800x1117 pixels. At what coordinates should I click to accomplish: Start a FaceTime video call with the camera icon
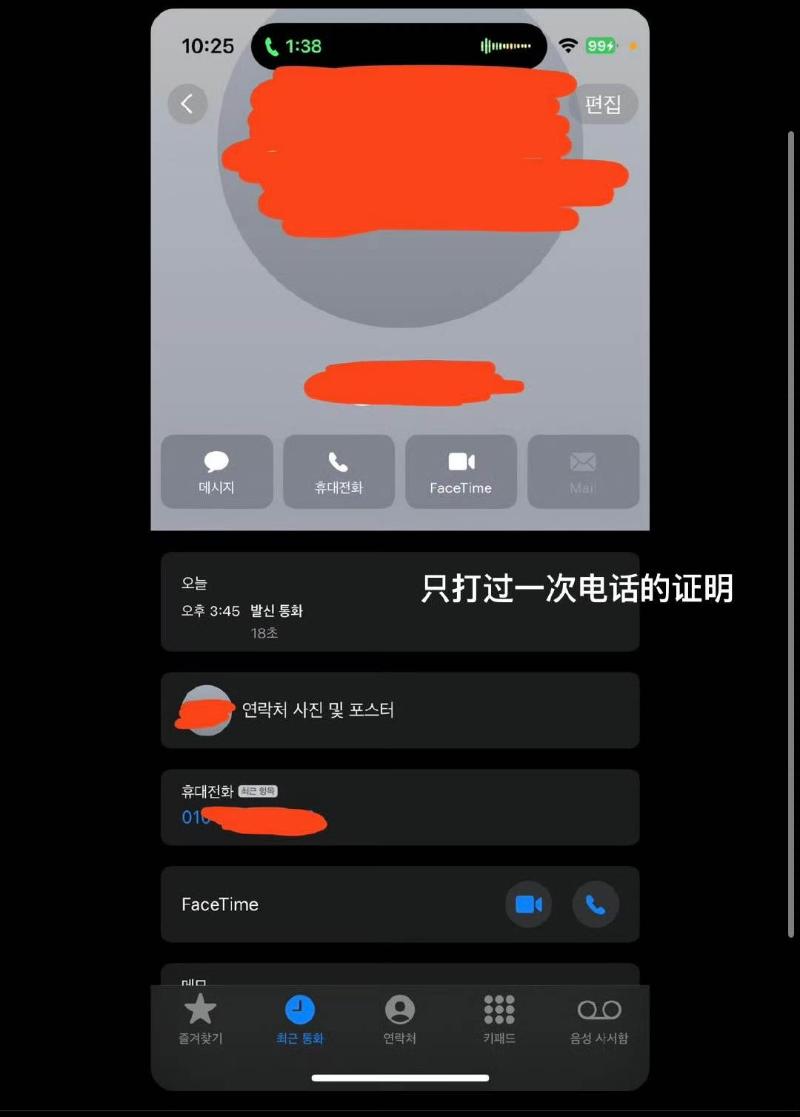coord(528,905)
